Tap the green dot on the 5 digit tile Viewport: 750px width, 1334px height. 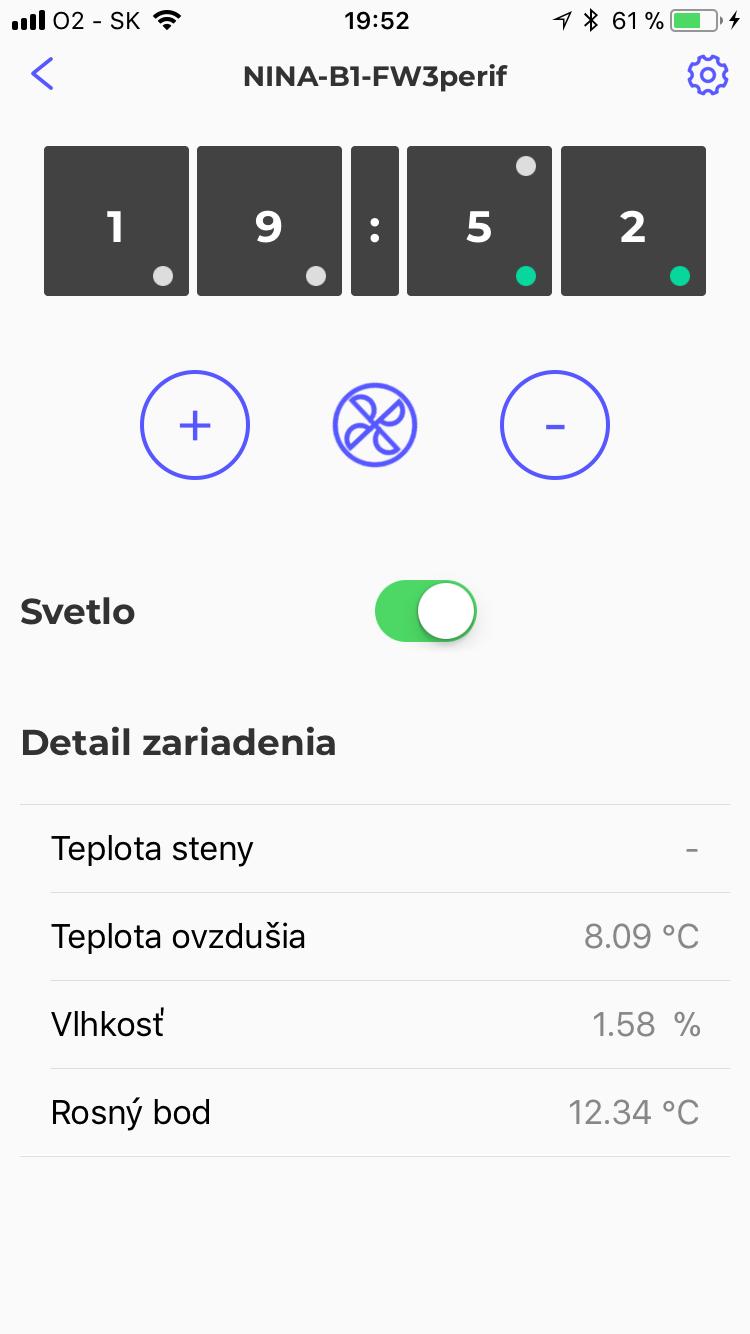[x=526, y=276]
